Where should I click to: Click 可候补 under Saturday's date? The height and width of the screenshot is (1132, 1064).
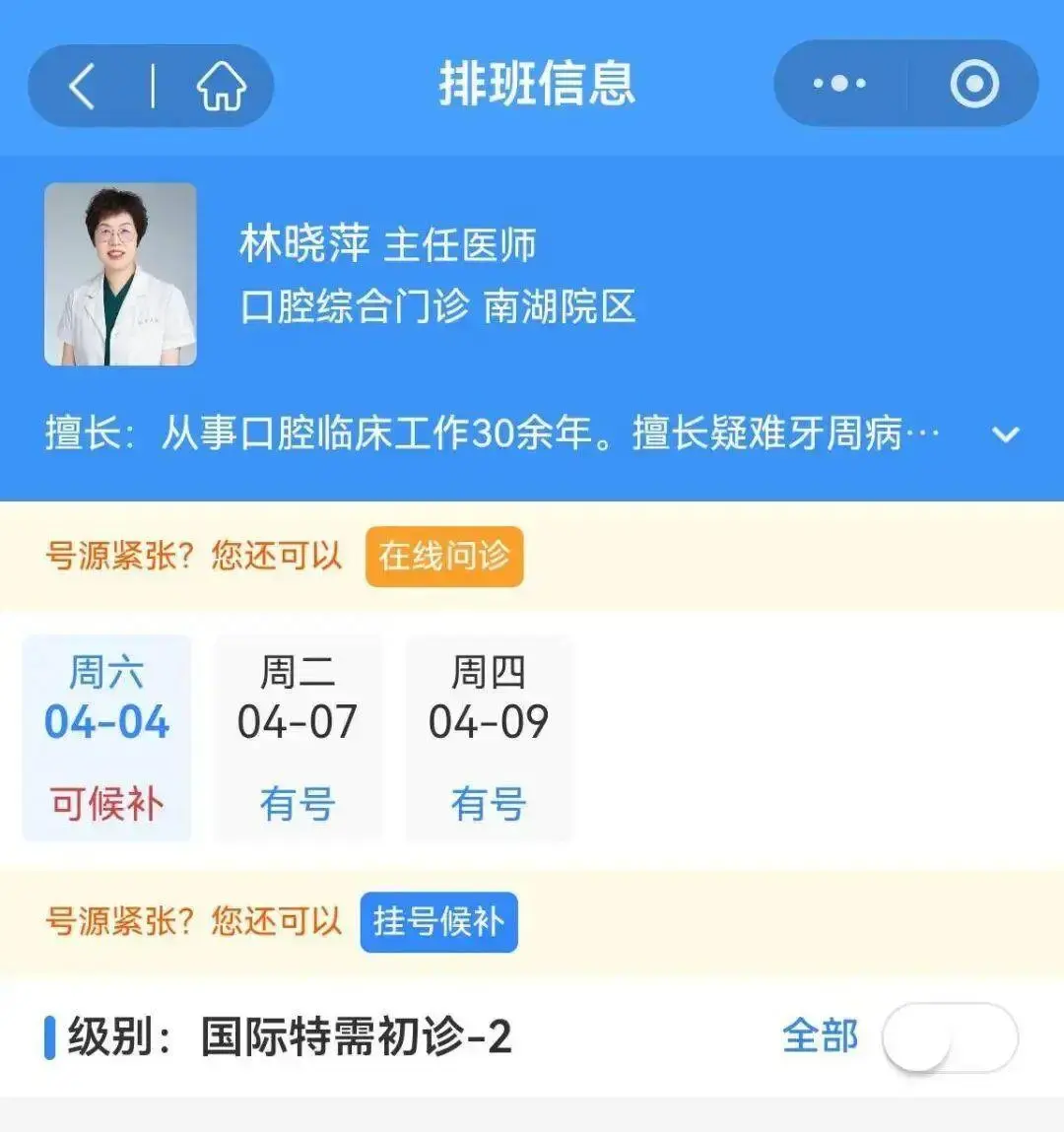pos(105,805)
